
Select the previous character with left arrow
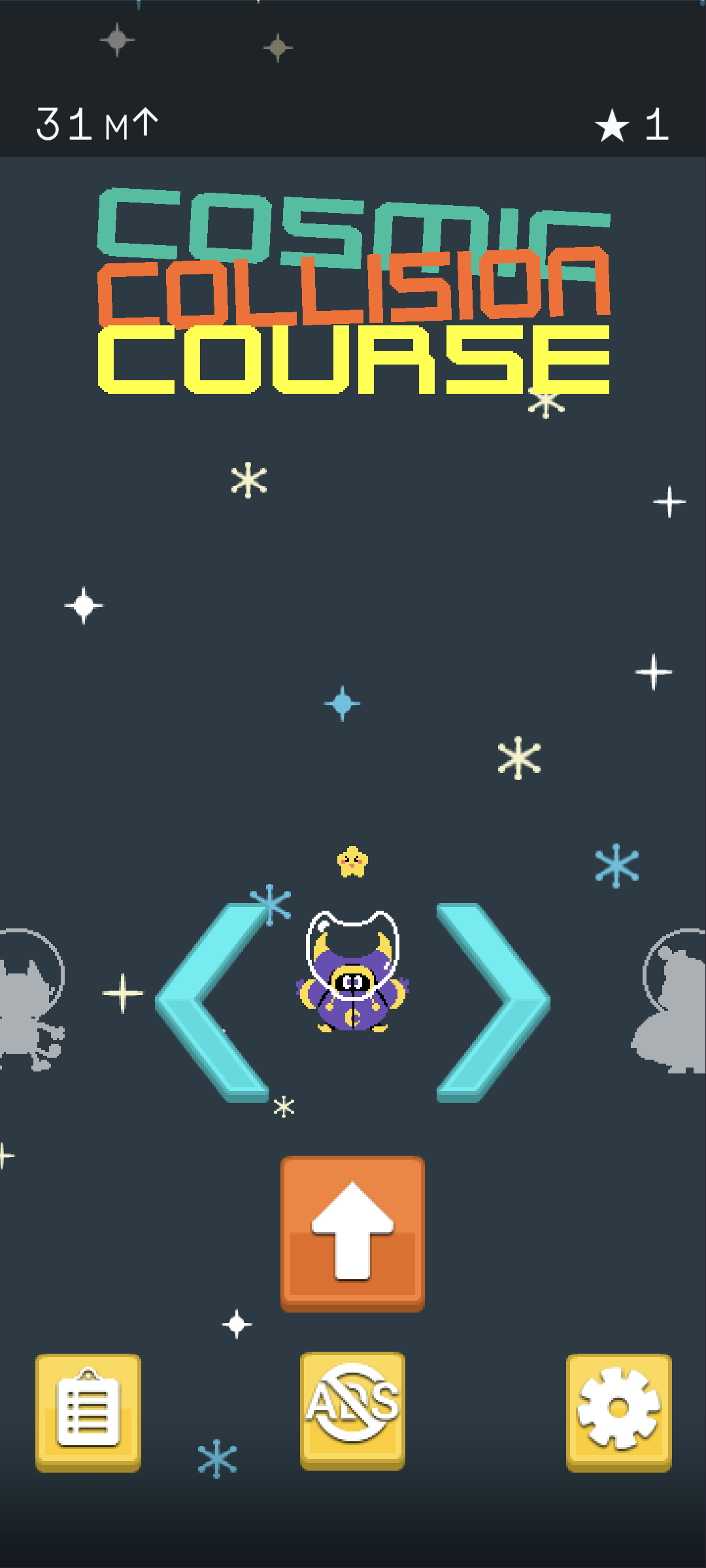pos(210,1002)
